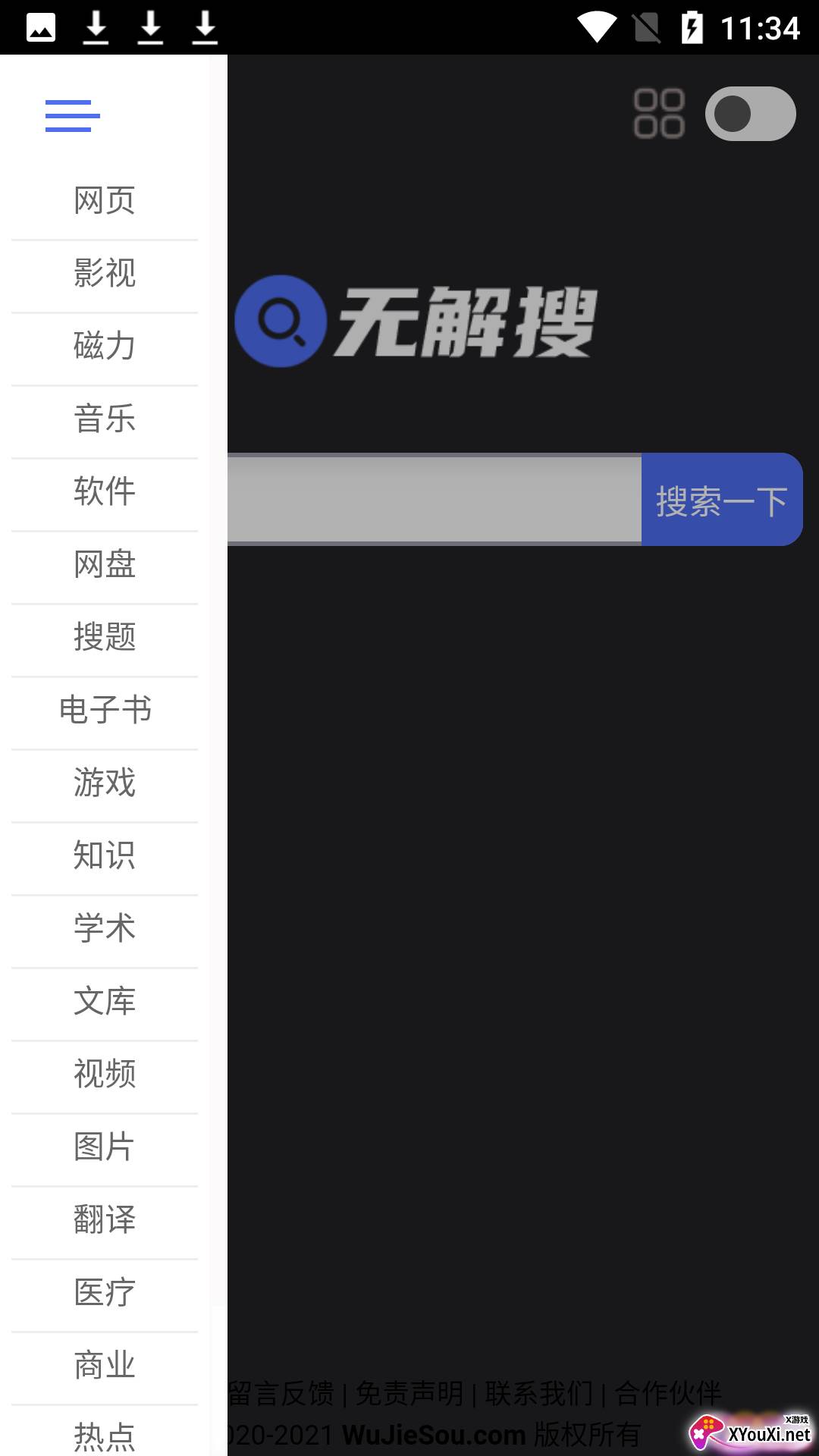819x1456 pixels.
Task: Open the 影视 category
Action: coord(105,274)
